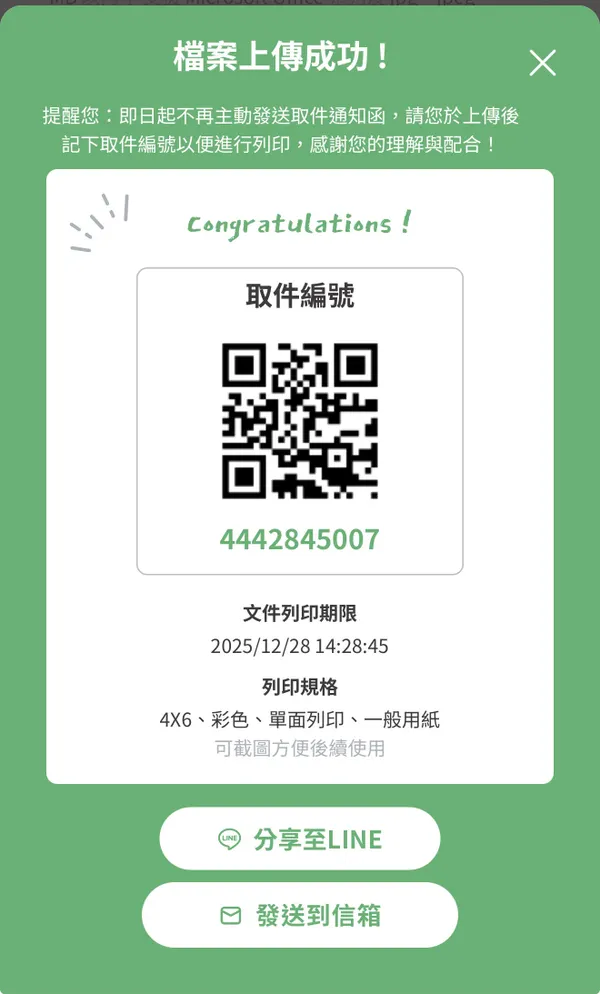Send the pickup code to email
The height and width of the screenshot is (994, 600).
tap(300, 915)
